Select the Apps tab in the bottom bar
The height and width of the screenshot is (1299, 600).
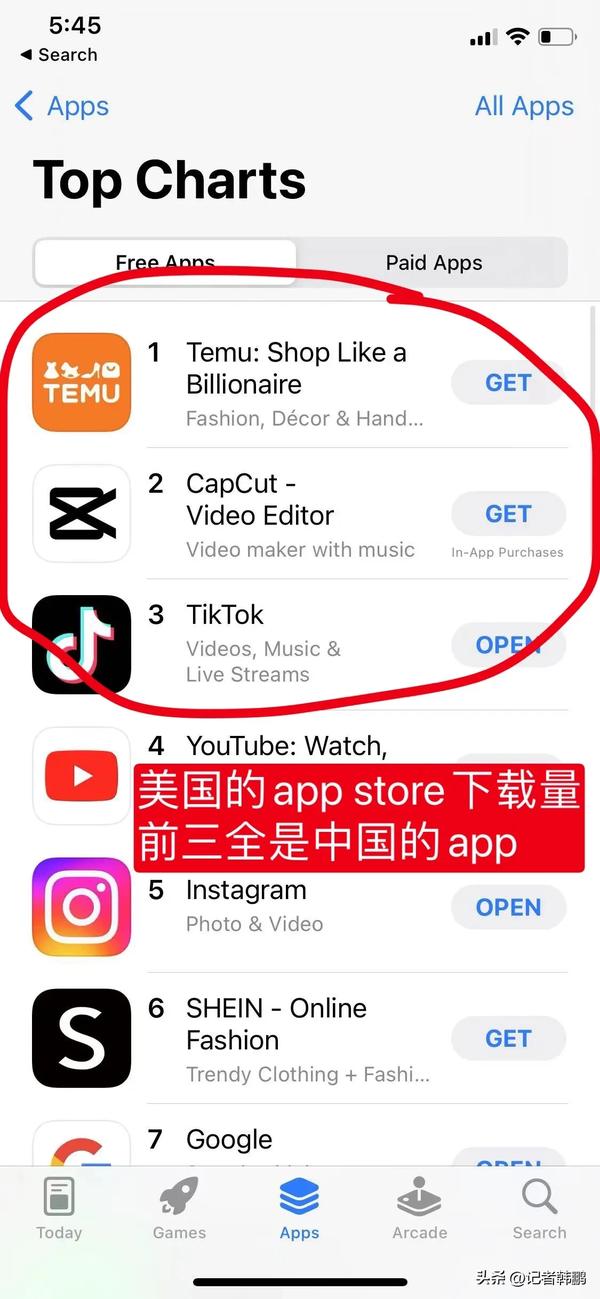[299, 1208]
